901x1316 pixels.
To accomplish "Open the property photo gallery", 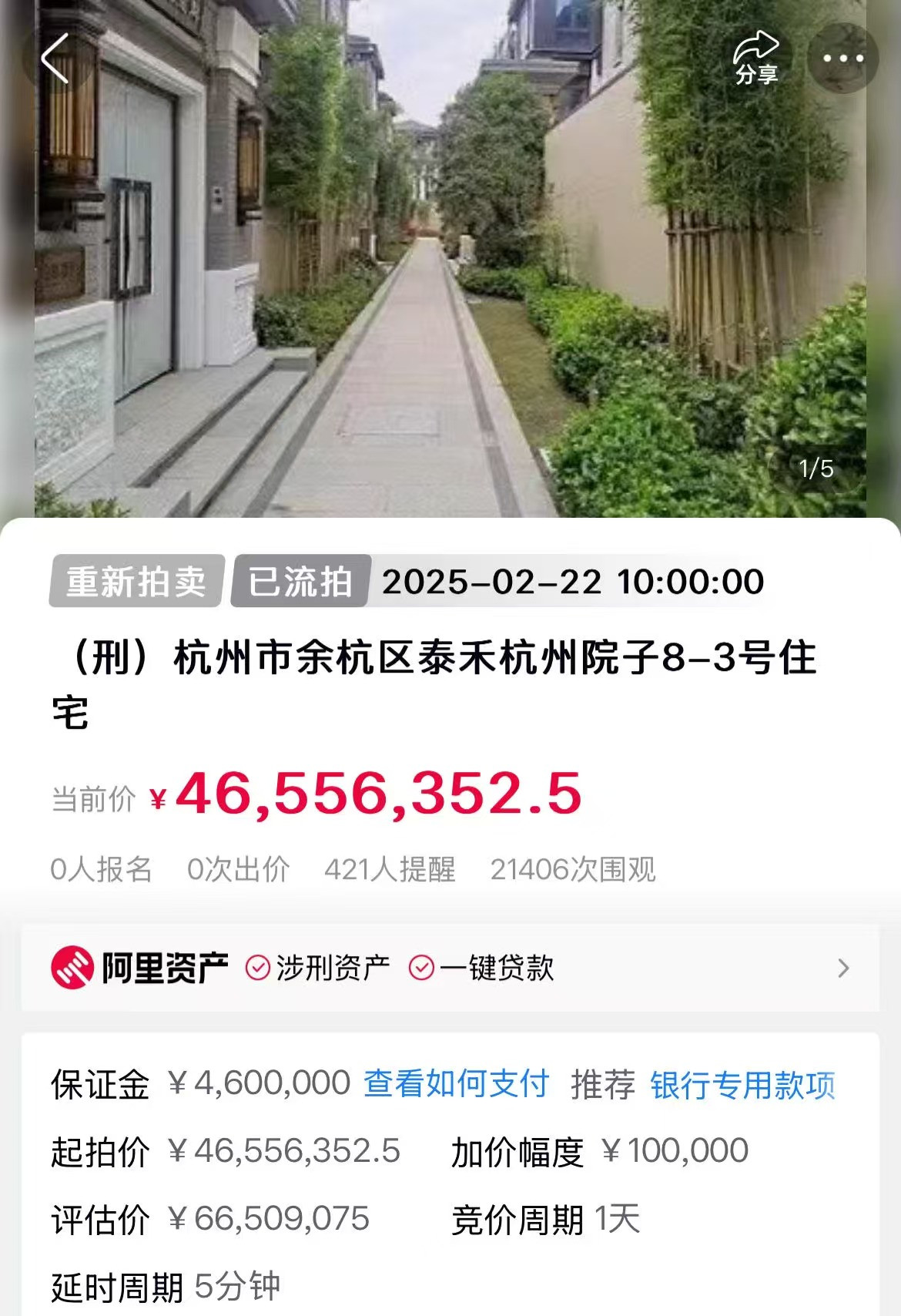I will [450, 293].
